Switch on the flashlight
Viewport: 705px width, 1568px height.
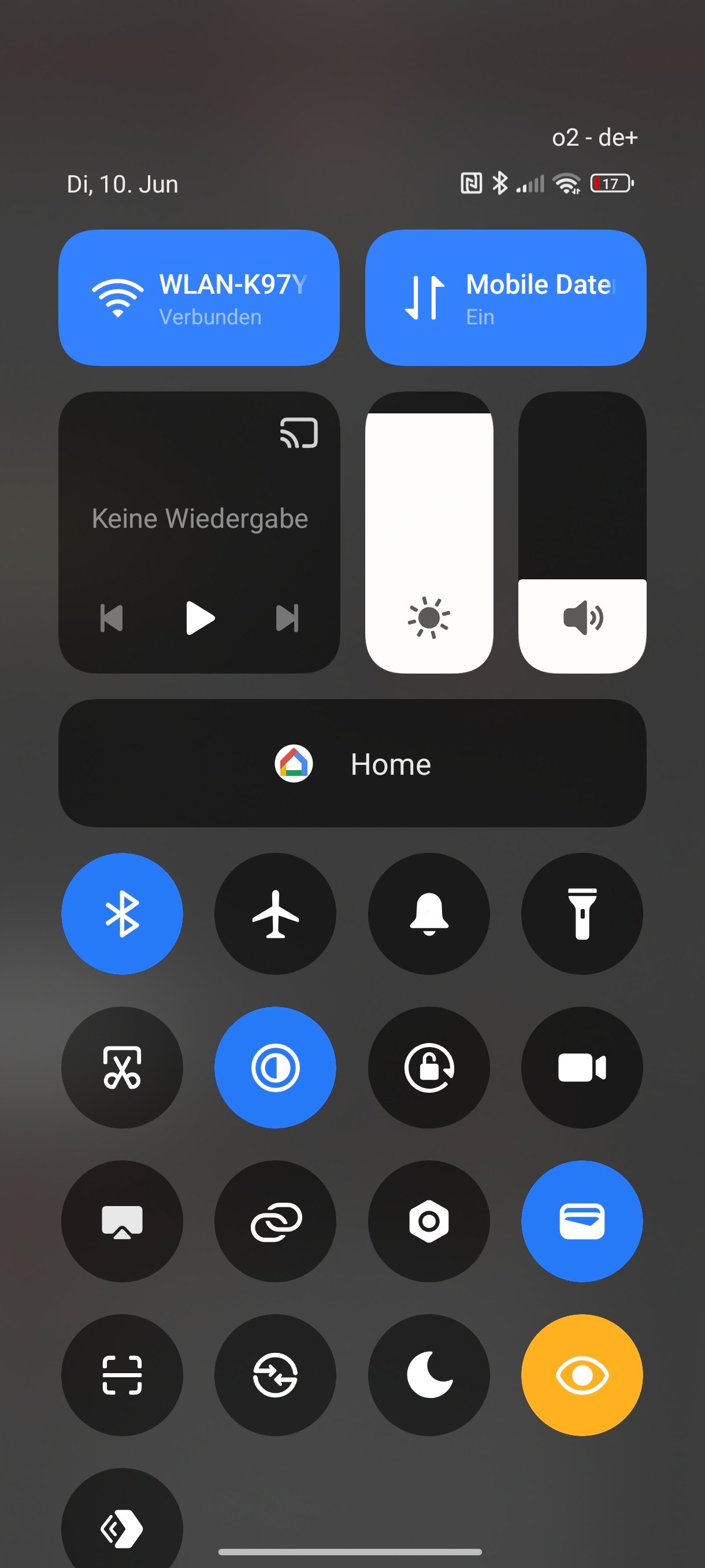(x=582, y=914)
